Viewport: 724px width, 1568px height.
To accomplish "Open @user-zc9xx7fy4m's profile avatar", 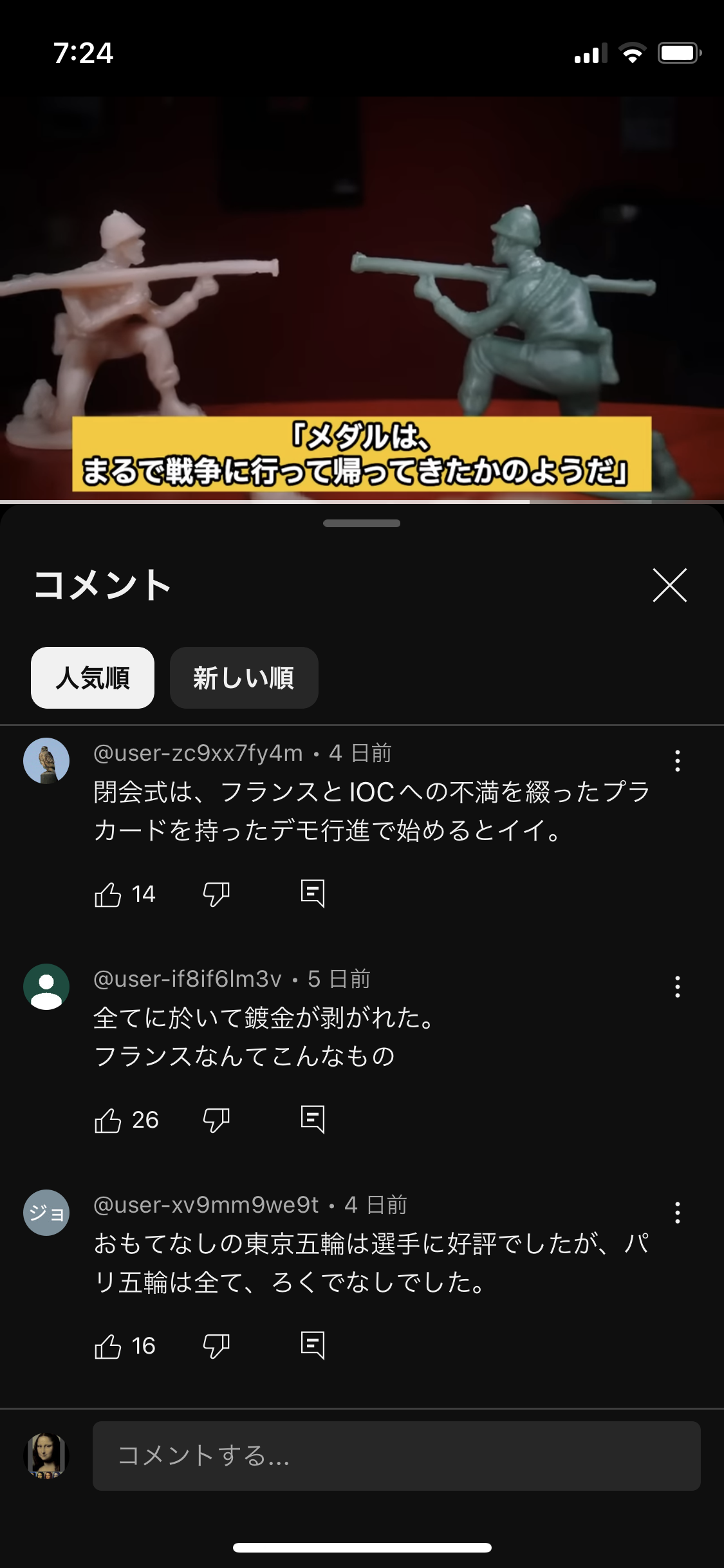I will point(46,761).
